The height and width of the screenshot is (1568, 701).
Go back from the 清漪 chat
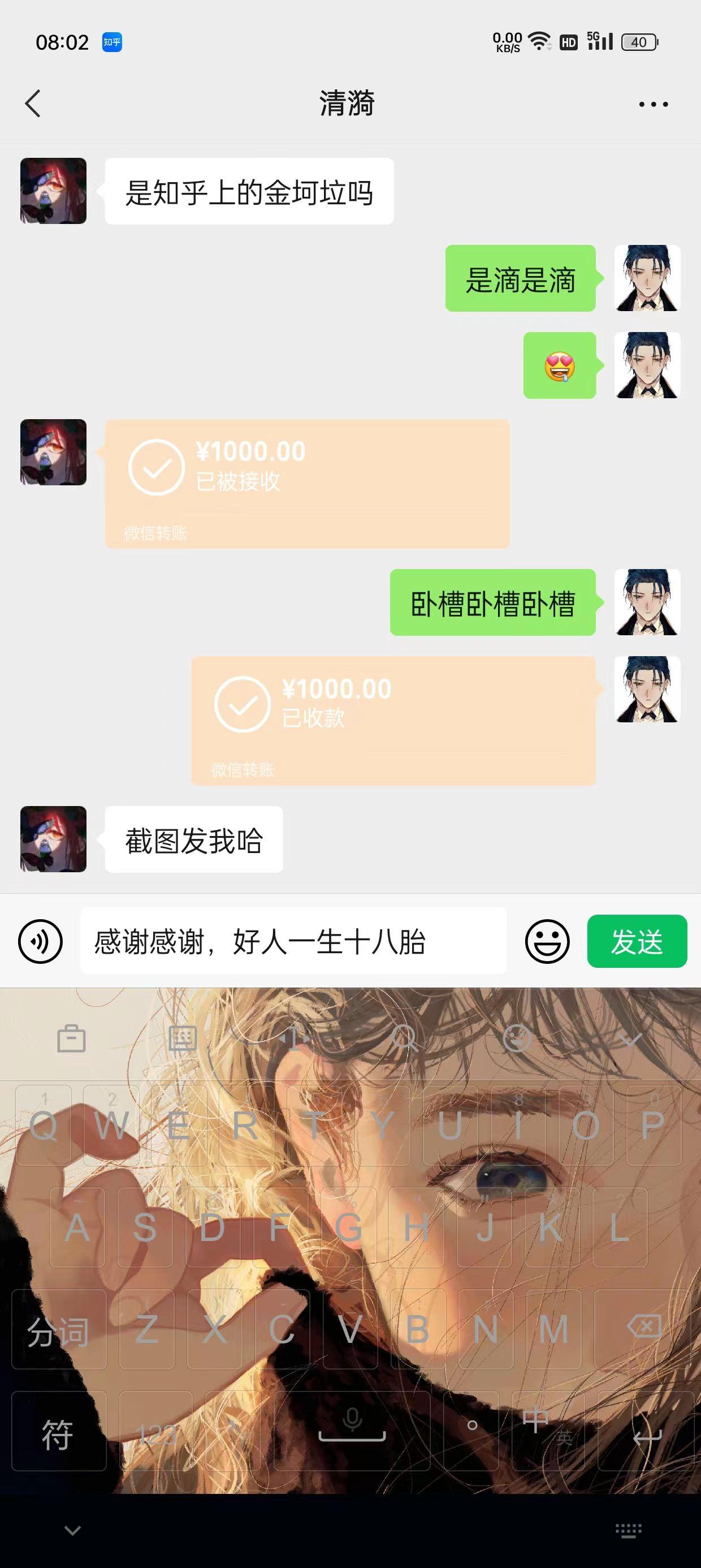[33, 104]
